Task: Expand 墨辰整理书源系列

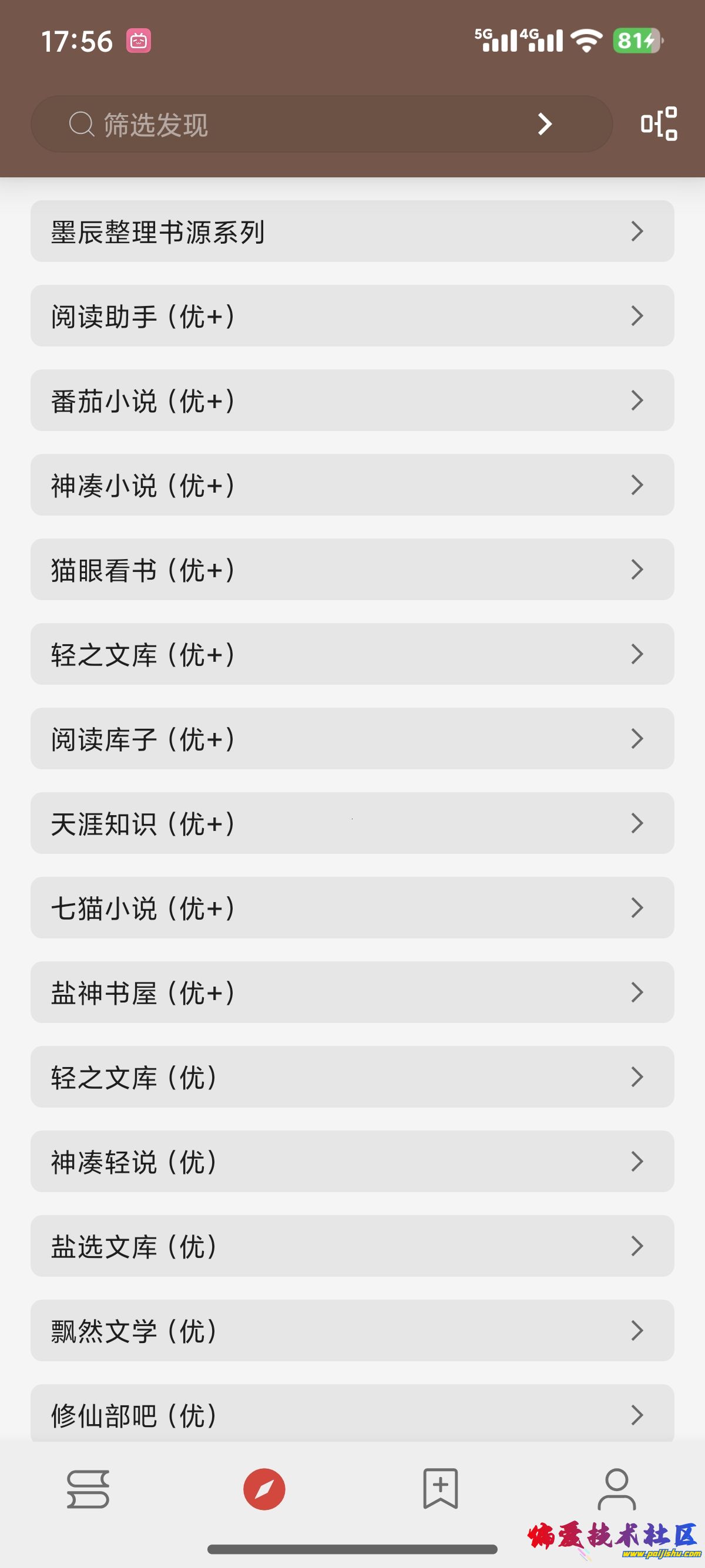Action: pyautogui.click(x=352, y=231)
